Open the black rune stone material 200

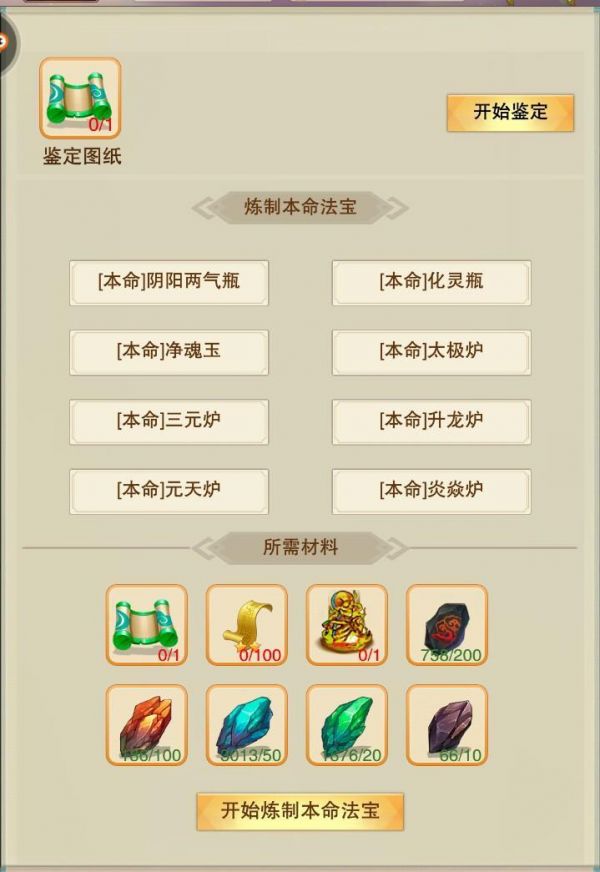coord(447,625)
